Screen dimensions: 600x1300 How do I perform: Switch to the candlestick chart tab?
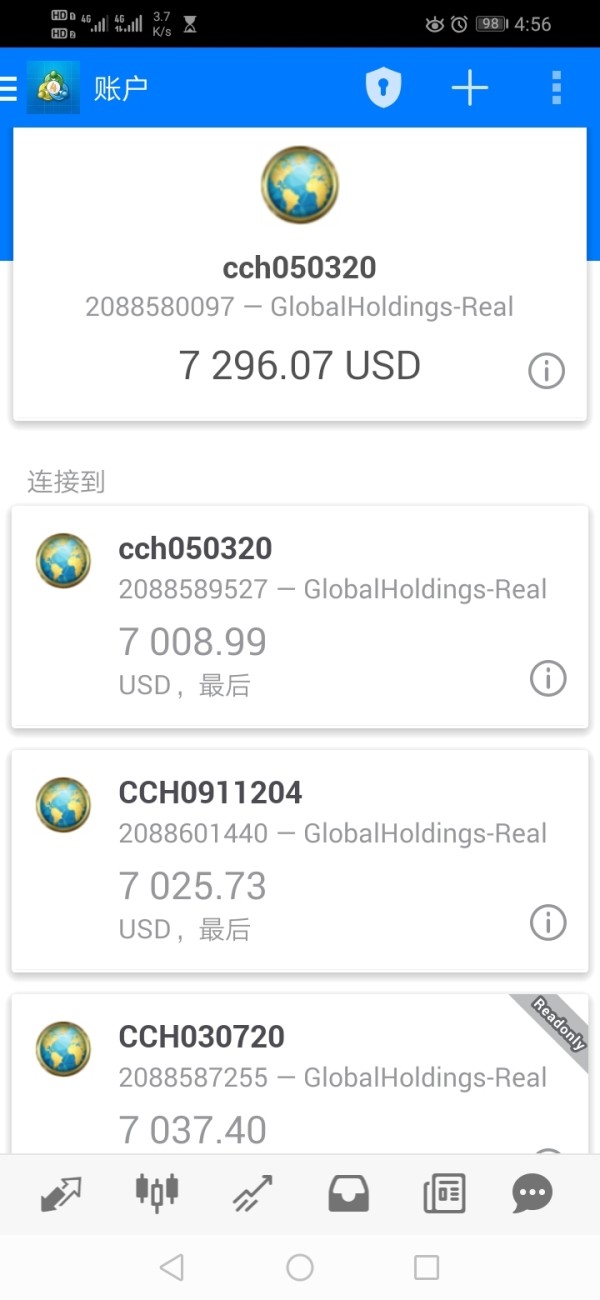(157, 1191)
